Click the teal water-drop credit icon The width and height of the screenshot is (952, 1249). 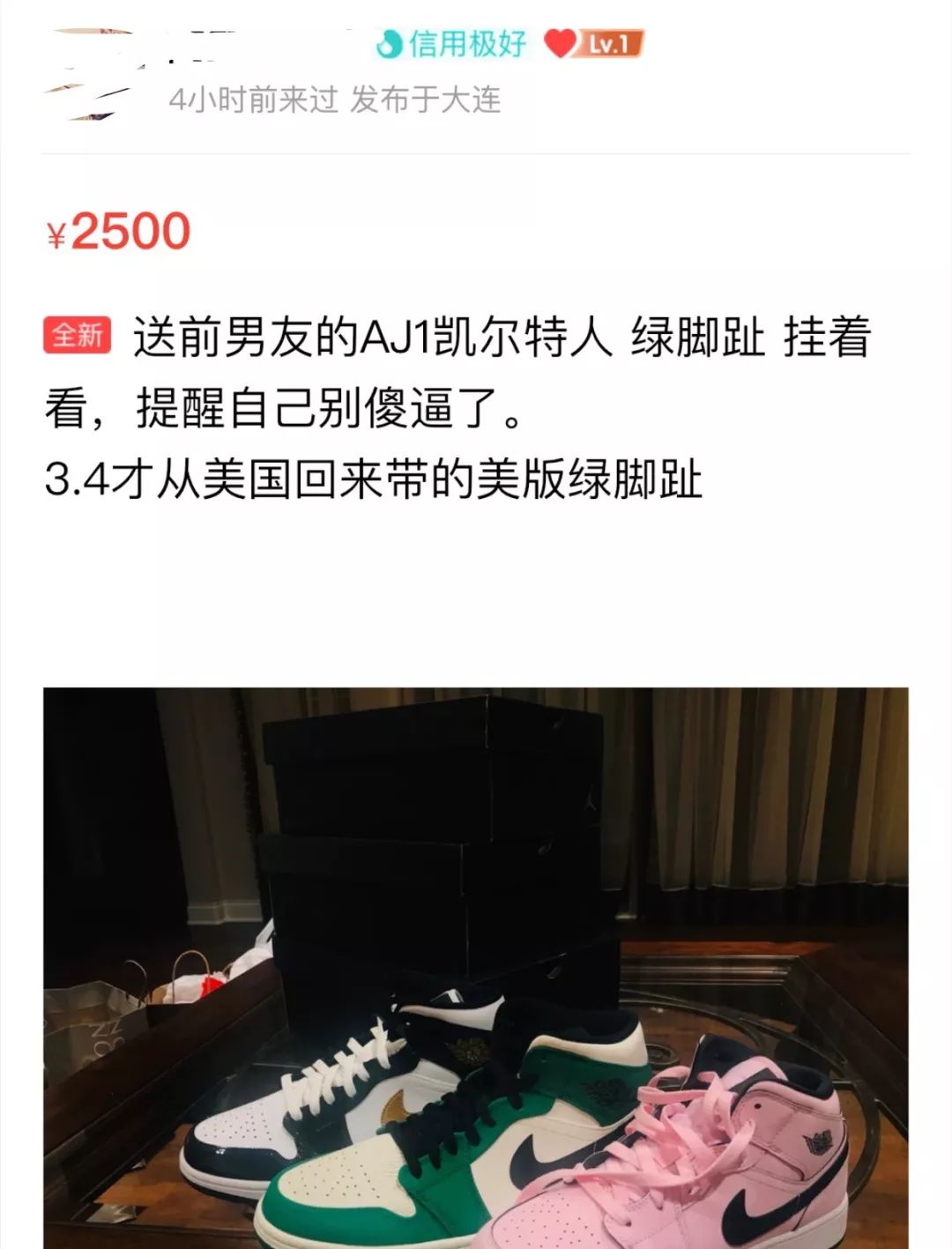click(x=388, y=42)
